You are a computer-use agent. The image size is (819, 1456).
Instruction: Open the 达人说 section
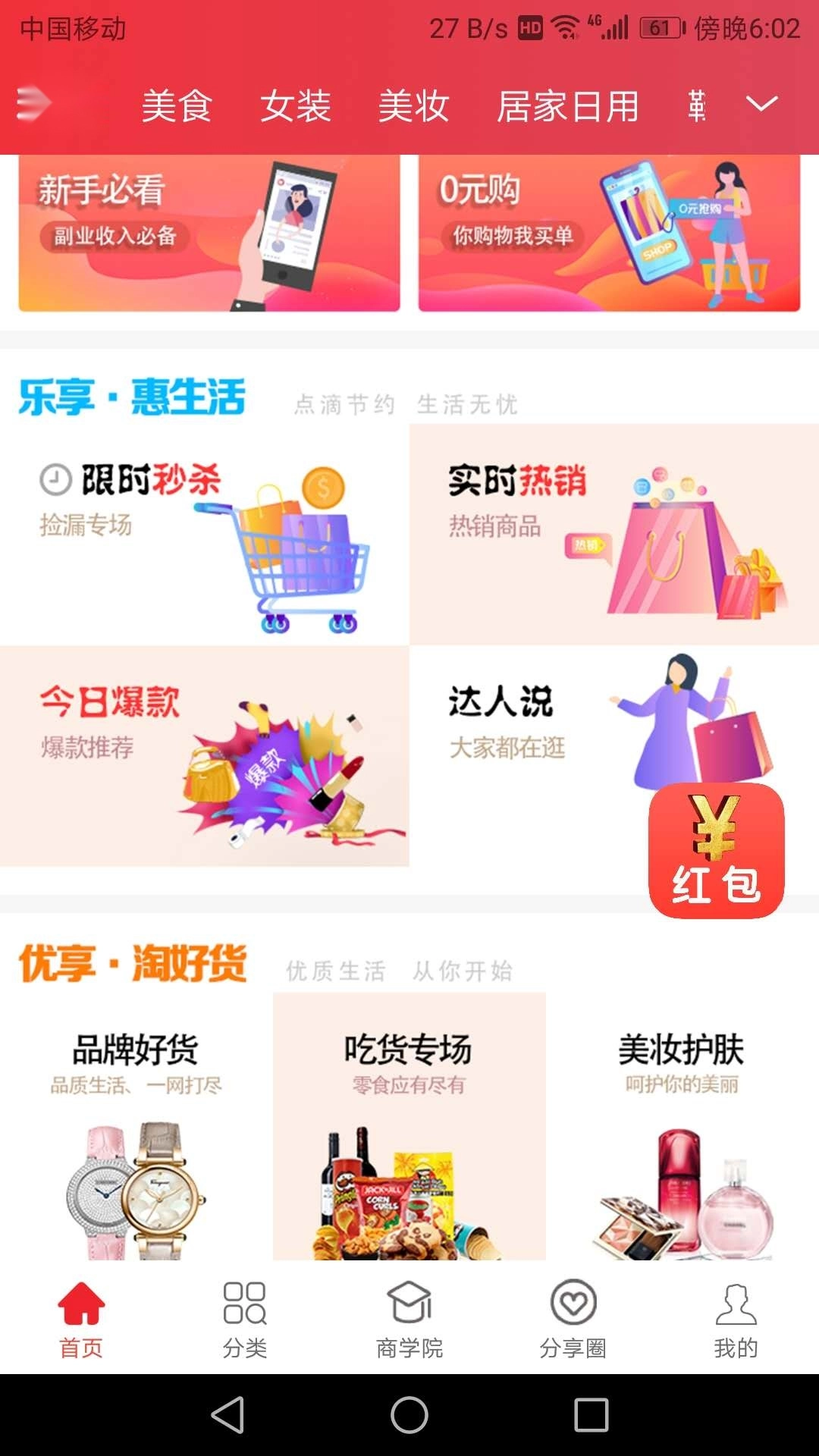(614, 756)
